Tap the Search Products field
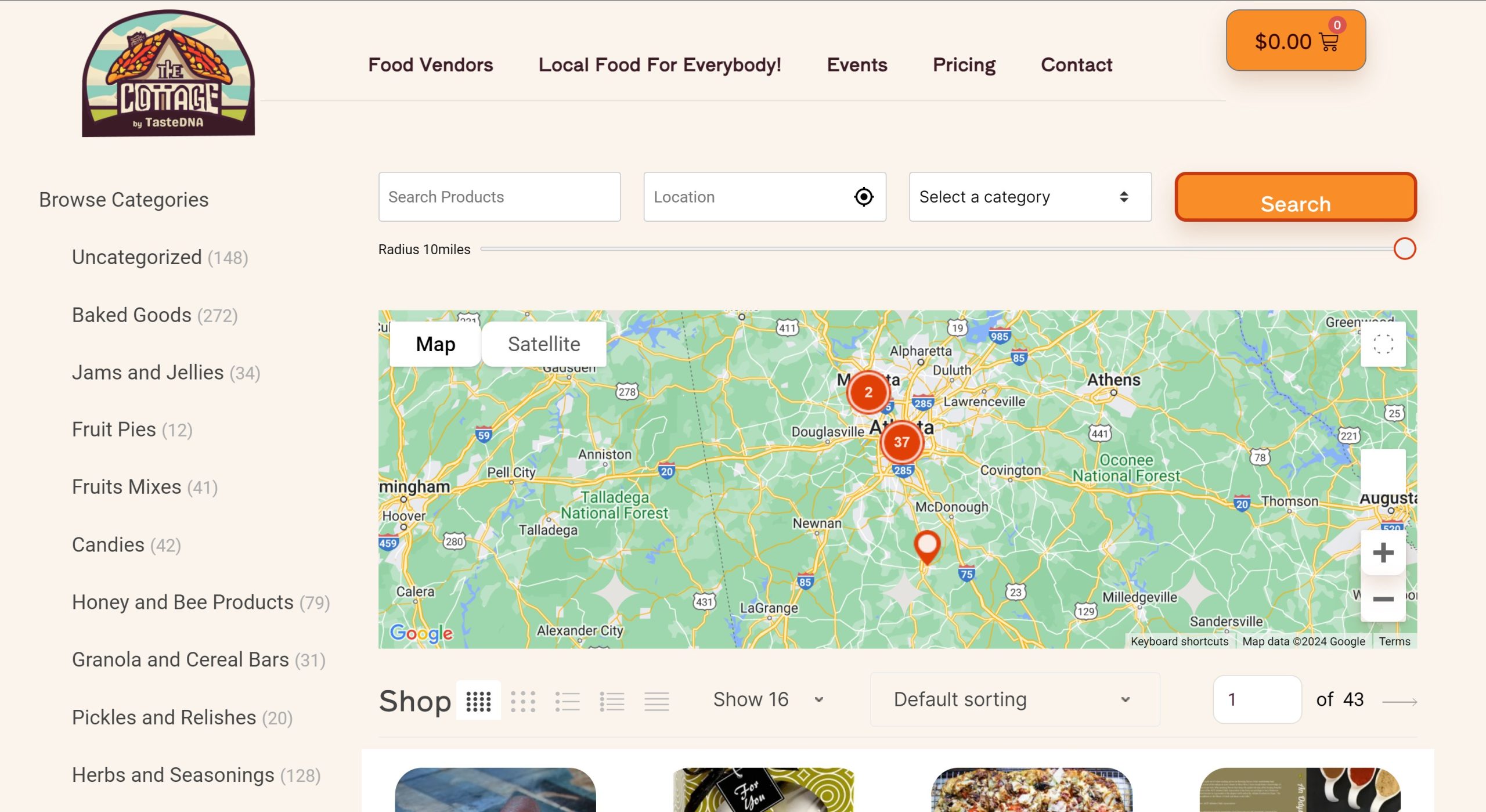Viewport: 1486px width, 812px height. (499, 197)
